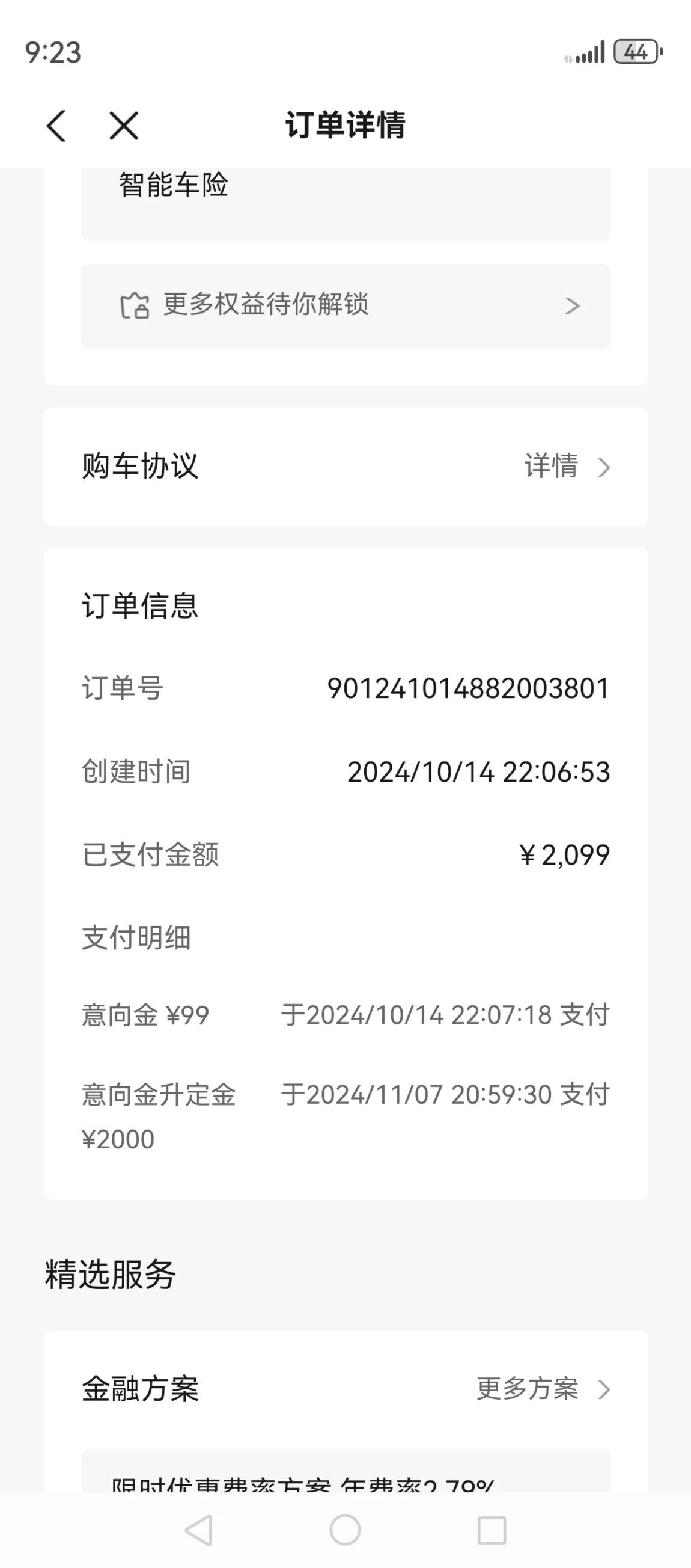Image resolution: width=691 pixels, height=1568 pixels.
Task: View 购车协议 详情
Action: 567,467
